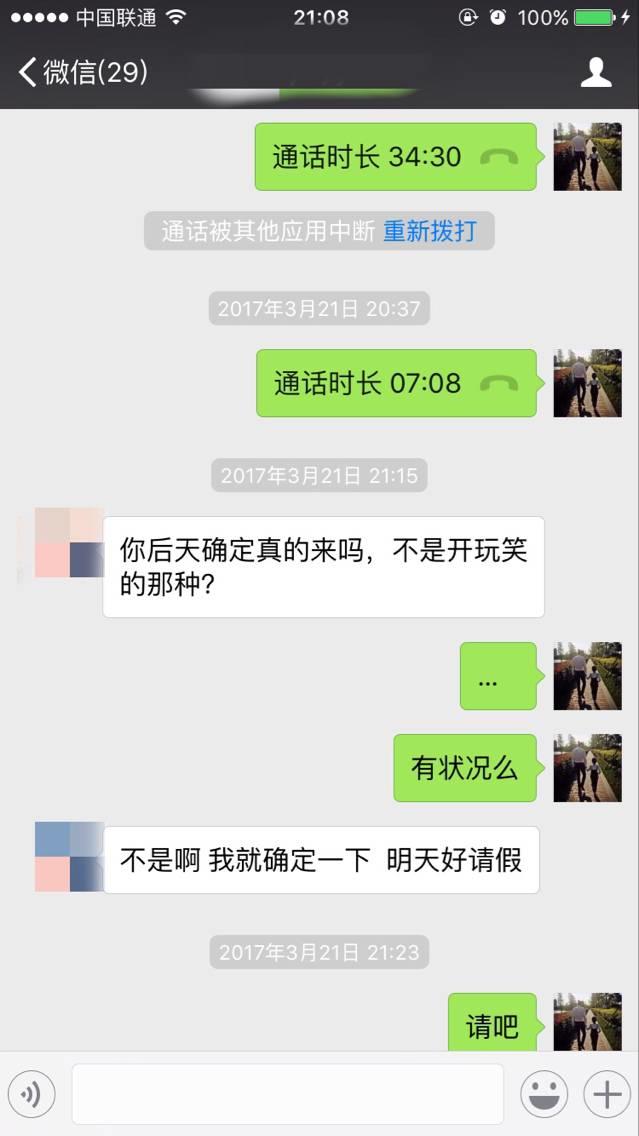Tap the 通话时长 34:30 call message
639x1136 pixels.
click(395, 157)
